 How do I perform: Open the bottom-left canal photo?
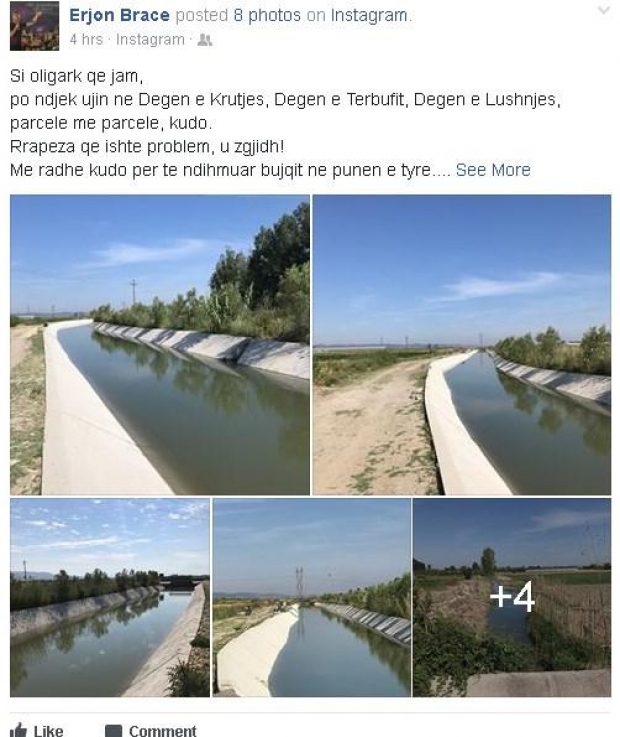point(109,597)
